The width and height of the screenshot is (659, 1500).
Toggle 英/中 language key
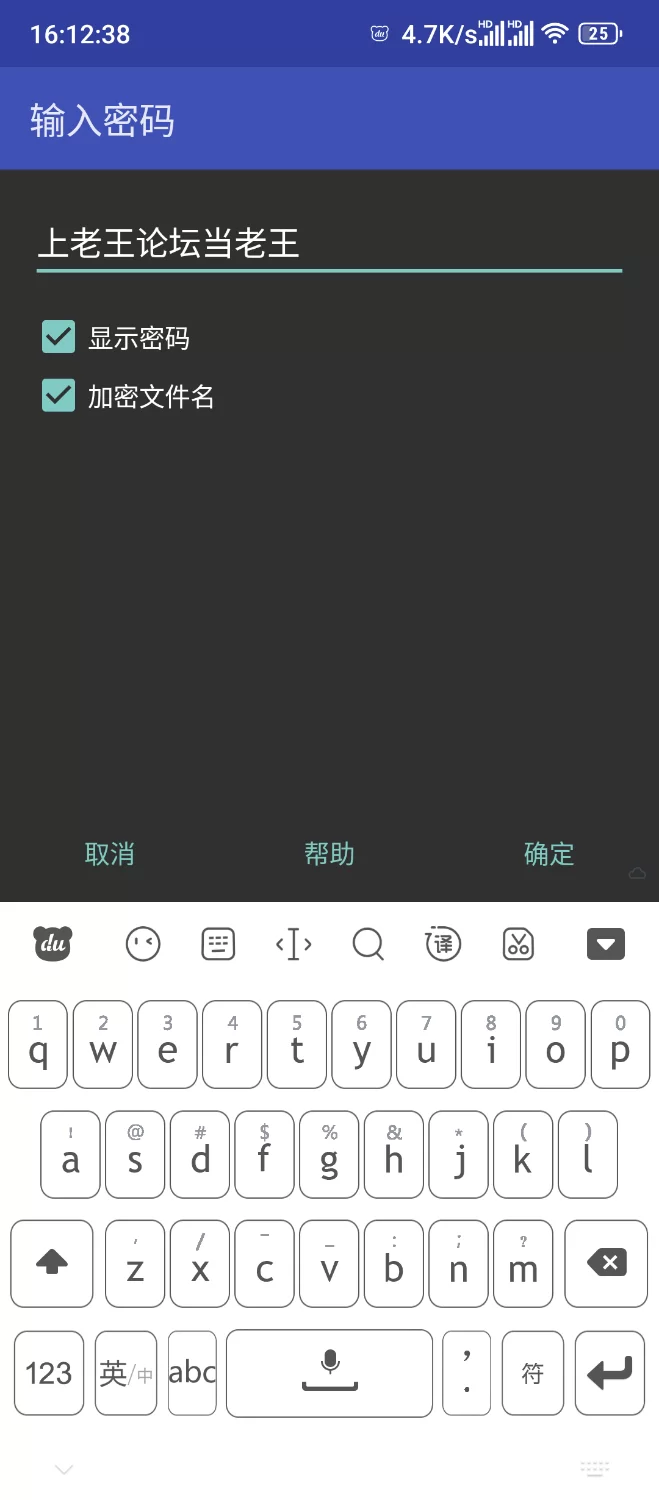pyautogui.click(x=125, y=1373)
